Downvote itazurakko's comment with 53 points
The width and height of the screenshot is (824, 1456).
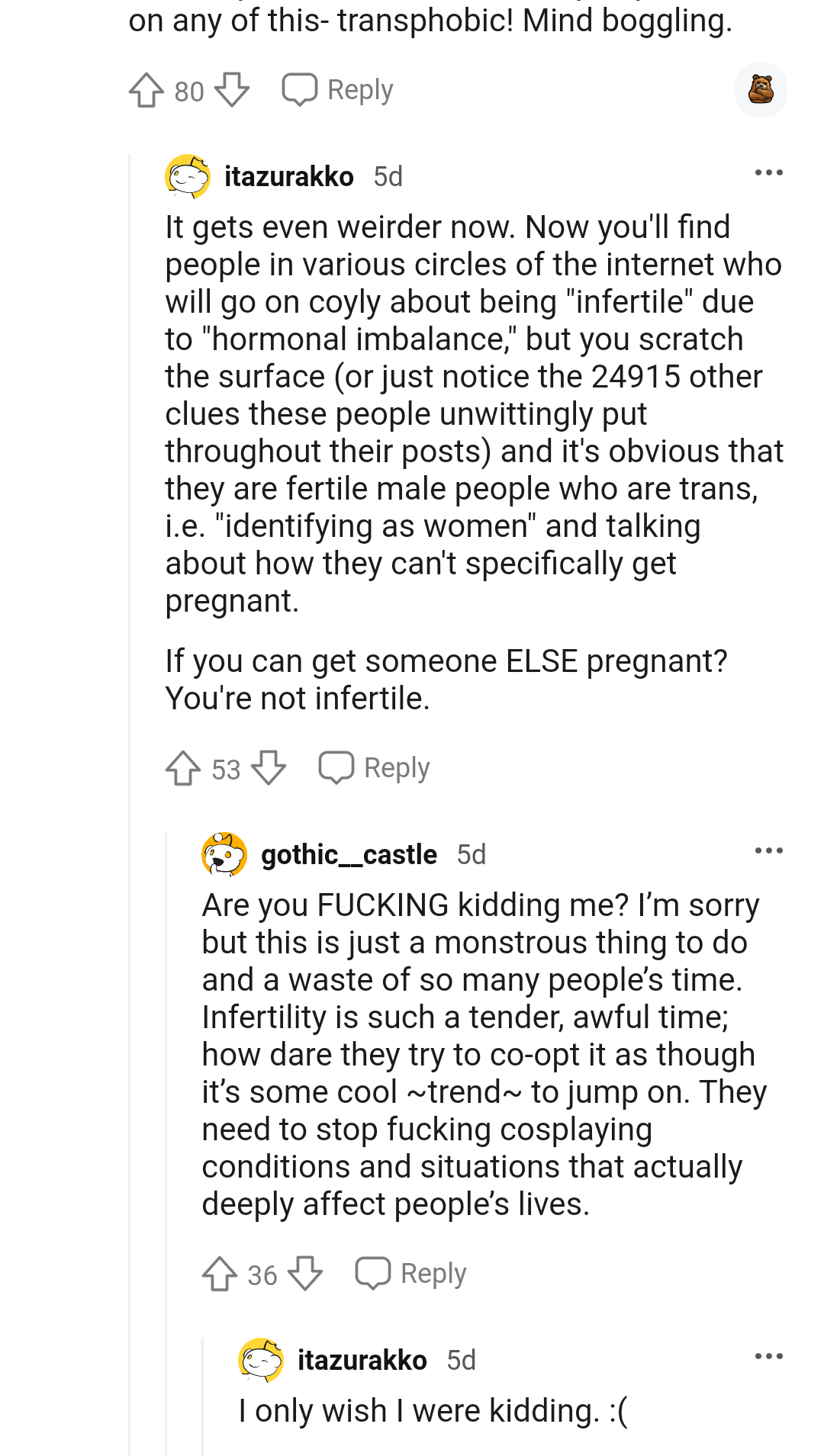point(269,768)
